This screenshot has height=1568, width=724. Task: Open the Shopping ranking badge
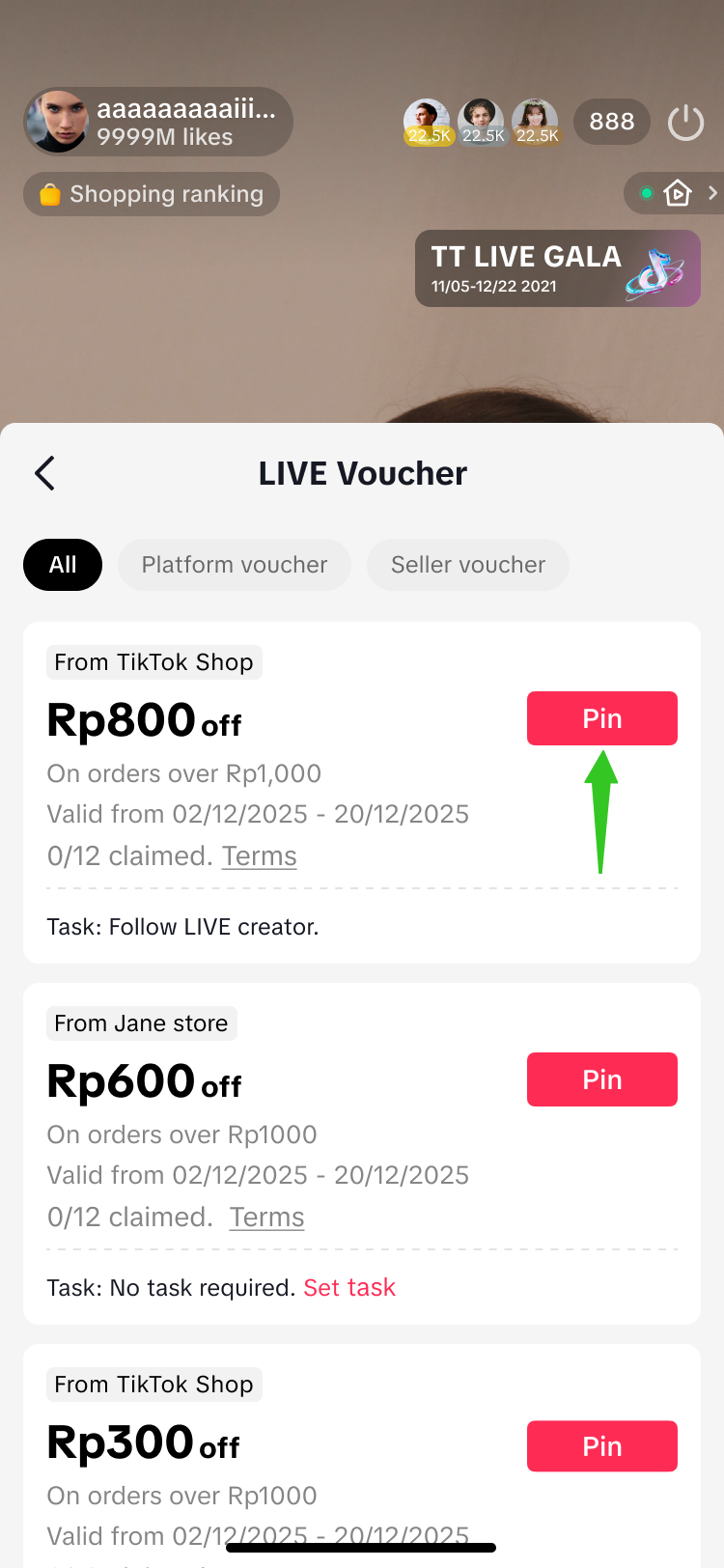(x=152, y=194)
